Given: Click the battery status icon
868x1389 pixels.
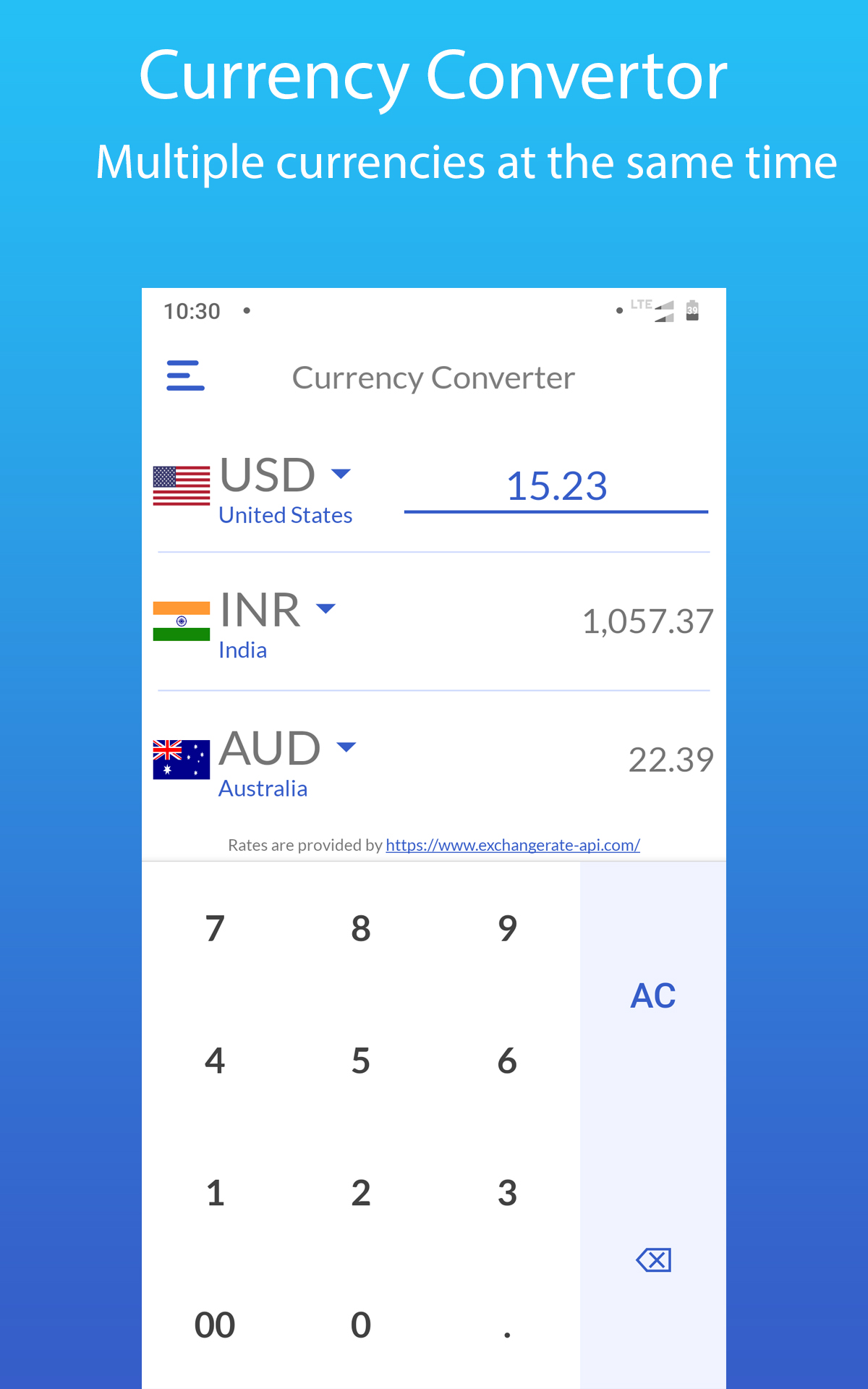Looking at the screenshot, I should [692, 310].
